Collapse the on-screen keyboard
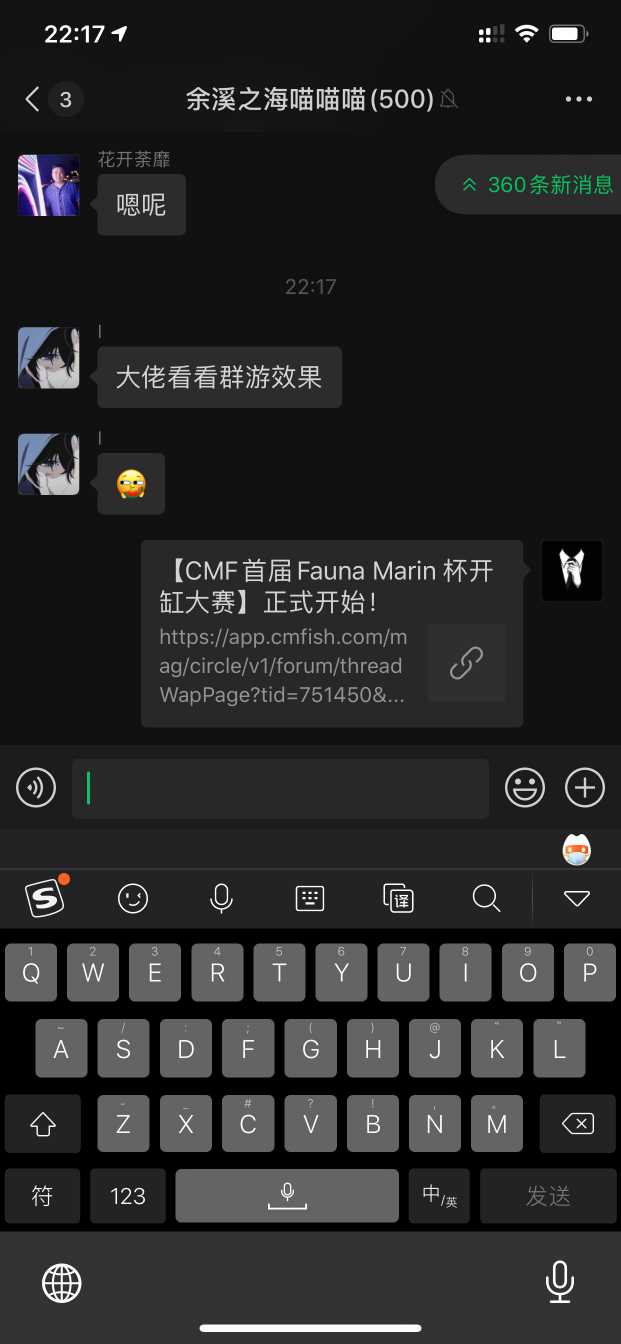Image resolution: width=621 pixels, height=1344 pixels. [x=576, y=898]
